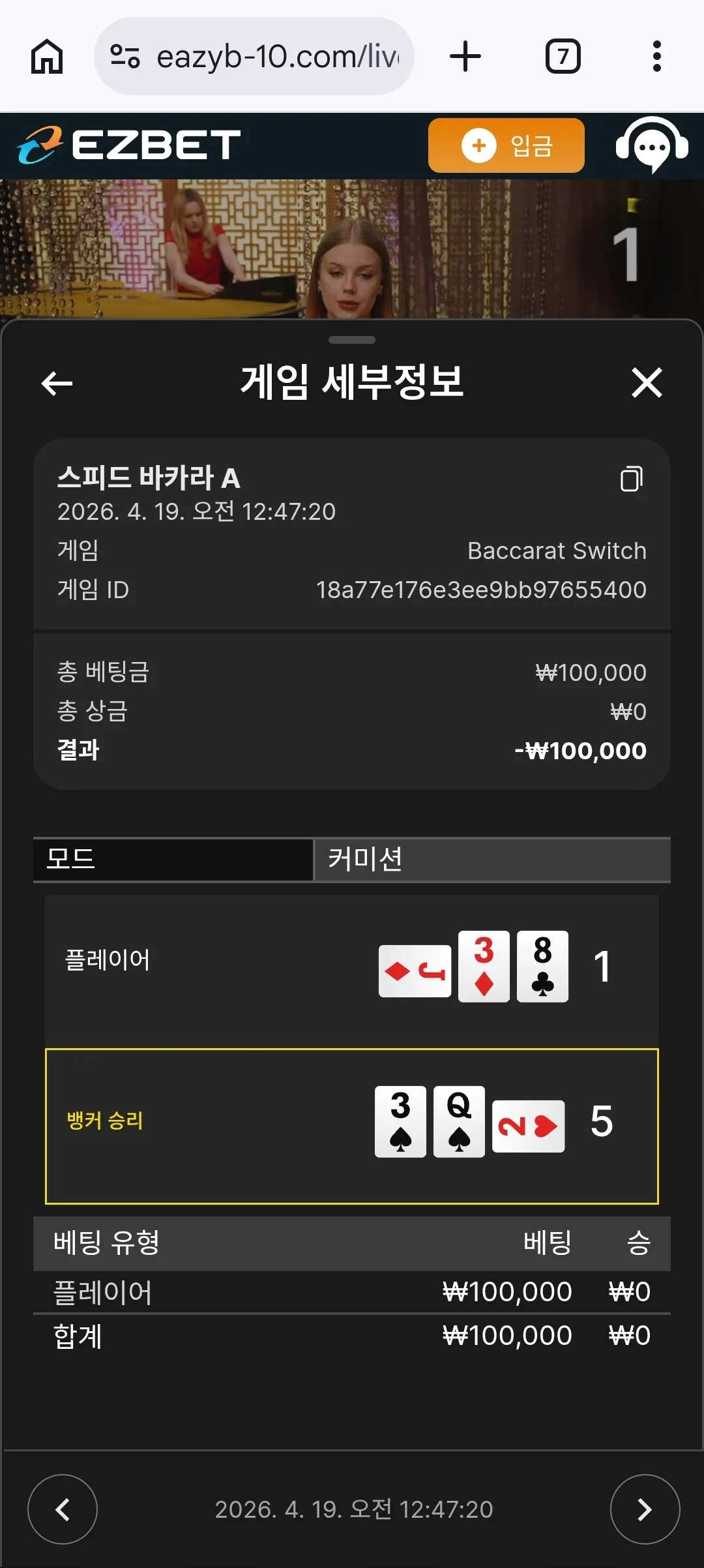Go to the previous game round
704x1568 pixels.
(63, 1509)
